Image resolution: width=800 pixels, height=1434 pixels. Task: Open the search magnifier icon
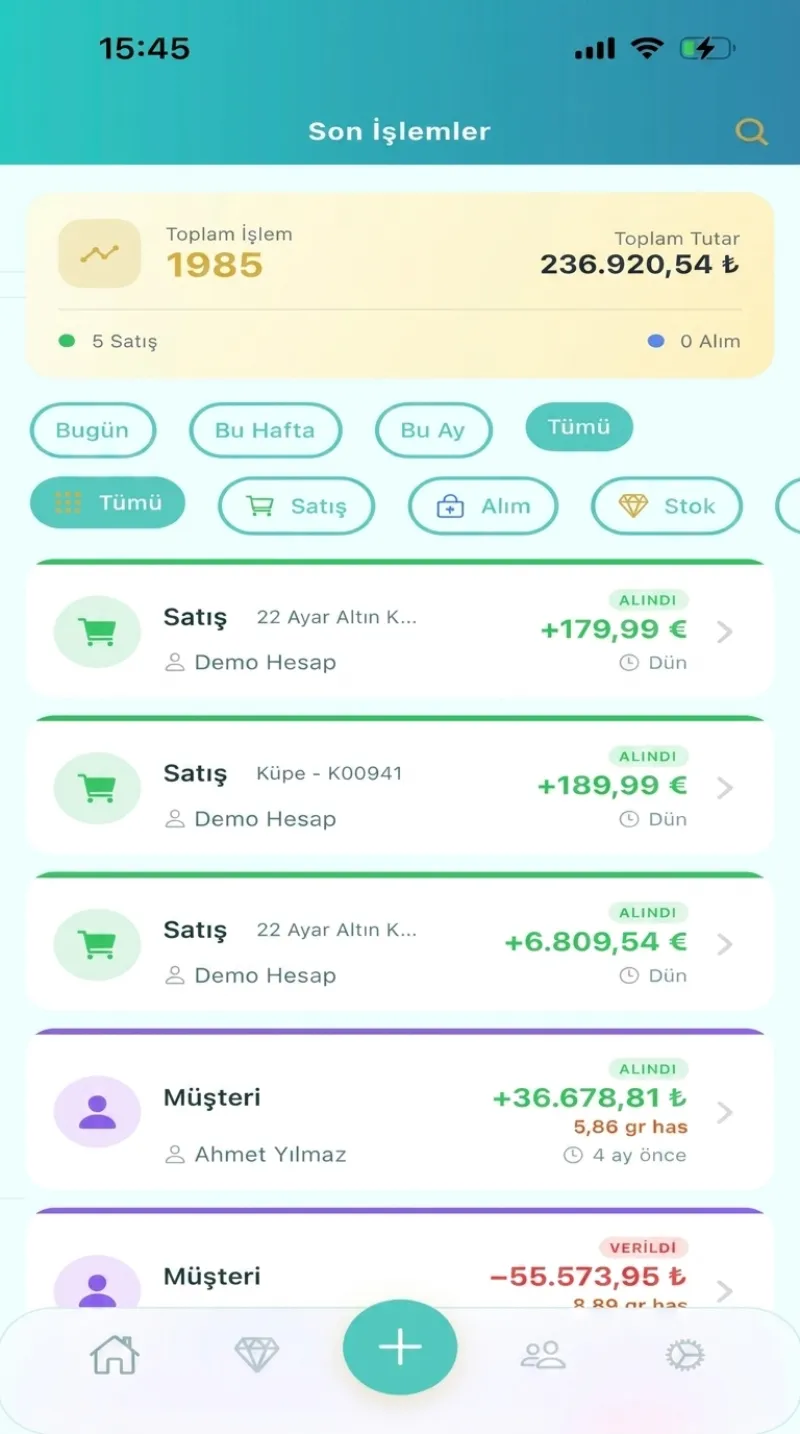pos(751,131)
